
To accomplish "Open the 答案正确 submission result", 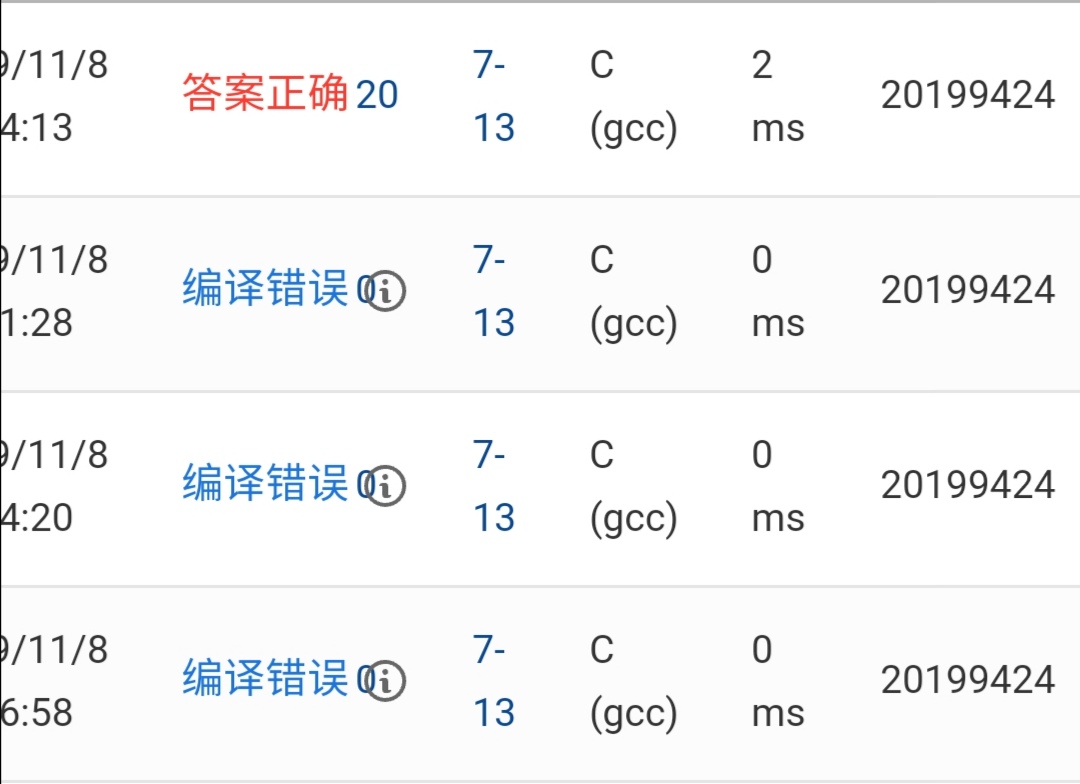I will pos(265,95).
